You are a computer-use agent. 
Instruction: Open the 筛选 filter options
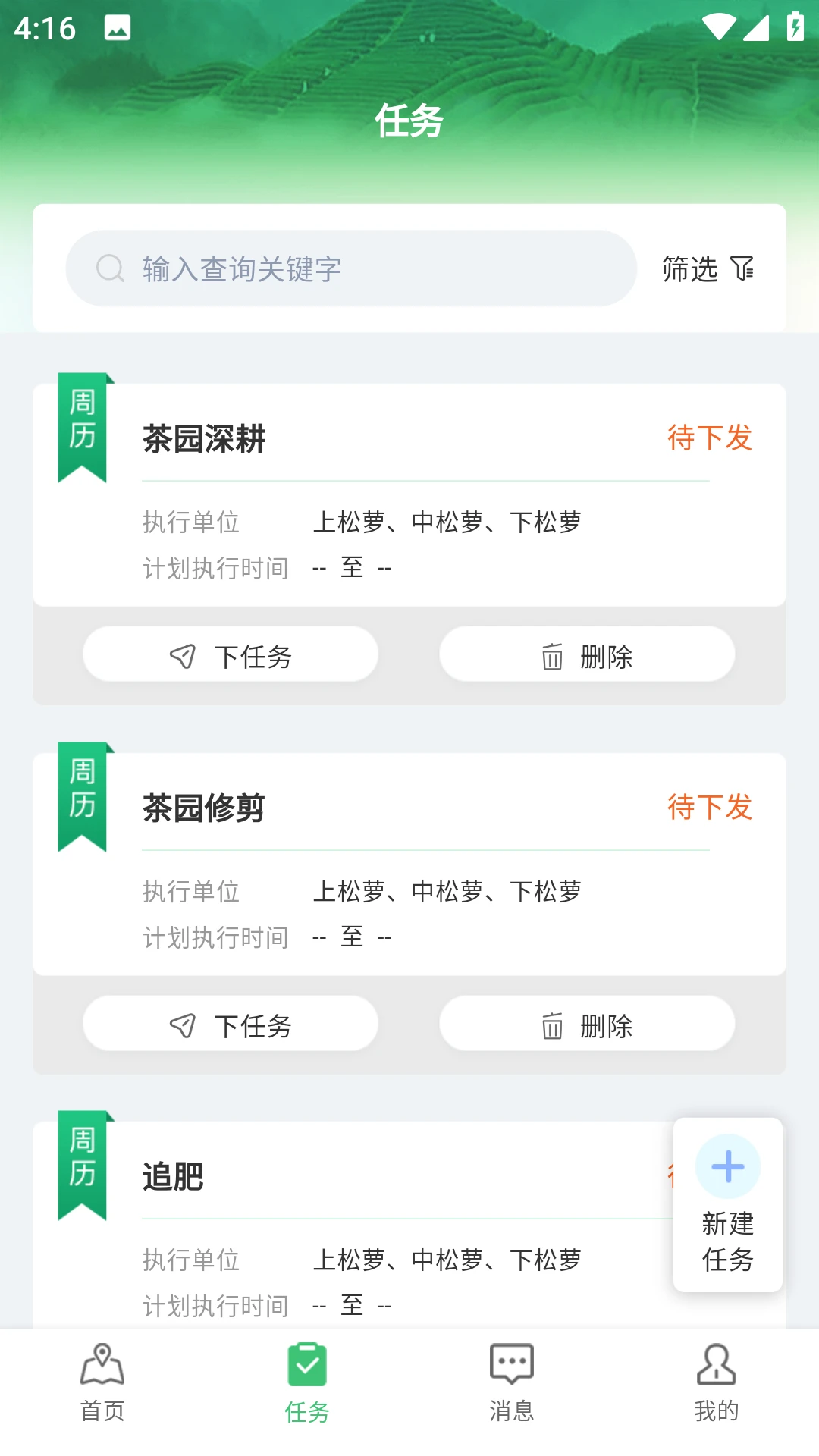(x=708, y=268)
